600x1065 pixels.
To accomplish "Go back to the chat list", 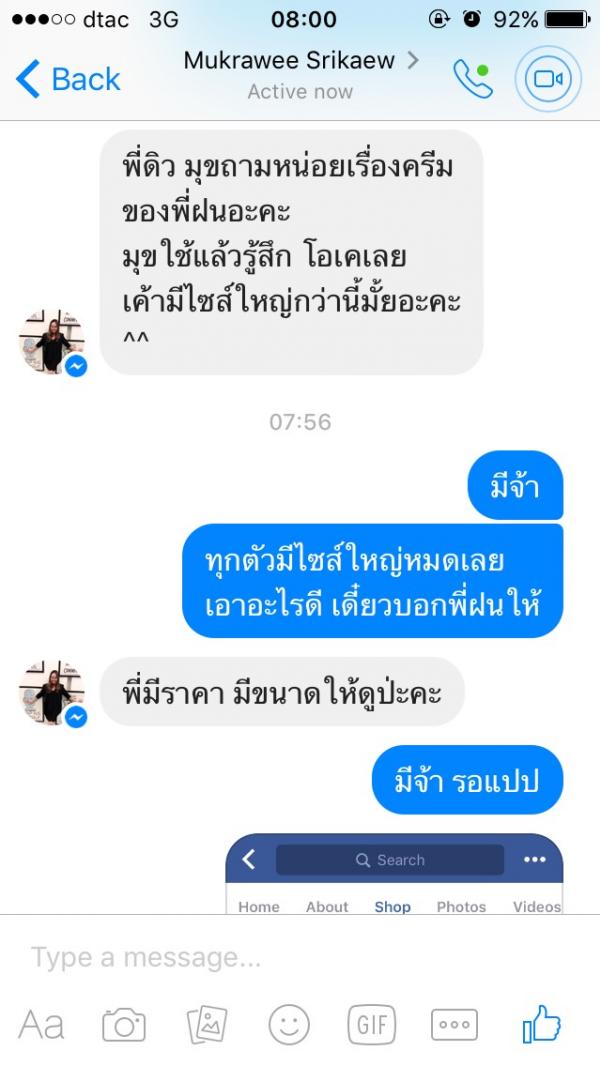I will point(67,79).
